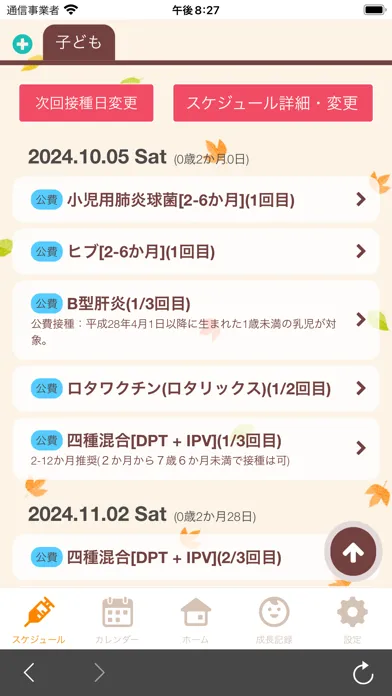
Task: Open 設定 from the bottom bar
Action: (x=352, y=620)
